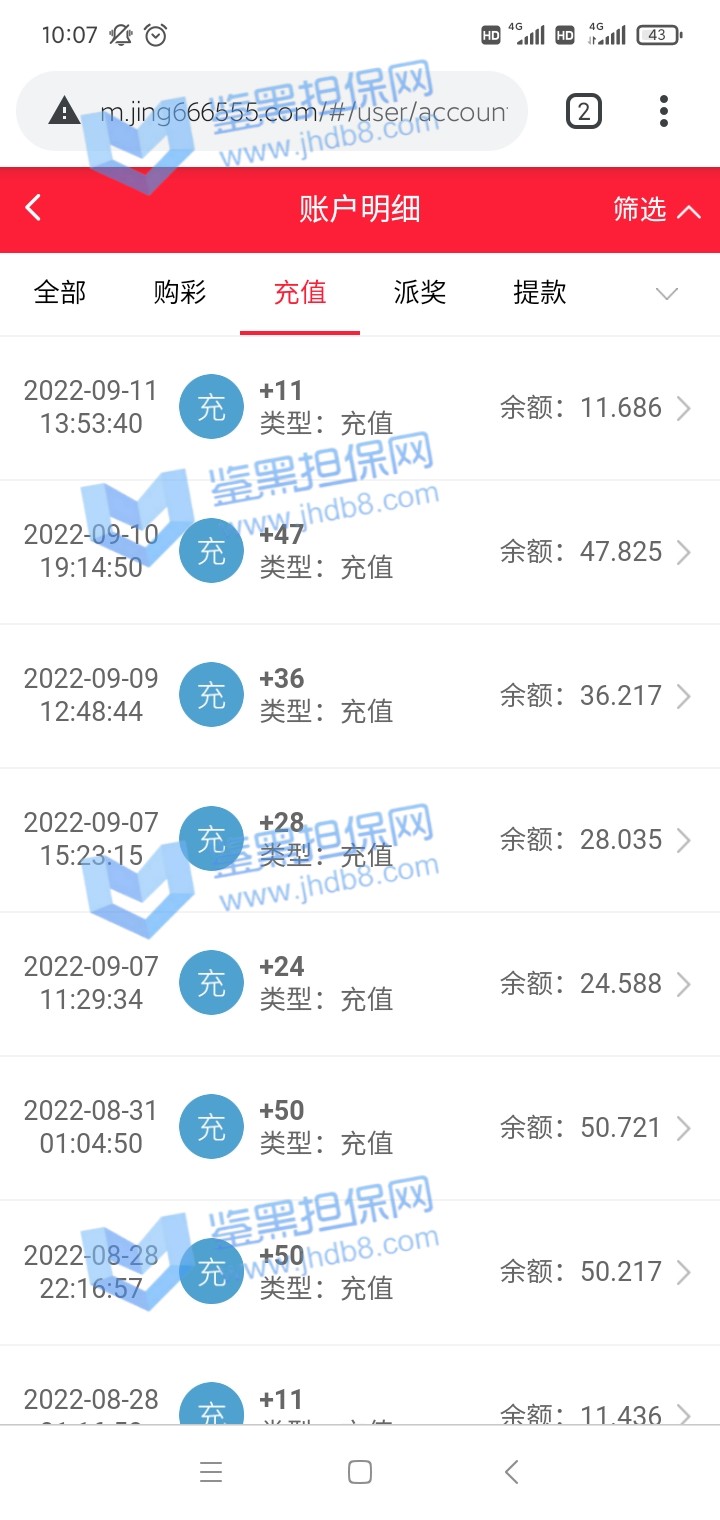The height and width of the screenshot is (1520, 720).
Task: Open the +47 recharge record from 2022-09-10
Action: click(360, 552)
